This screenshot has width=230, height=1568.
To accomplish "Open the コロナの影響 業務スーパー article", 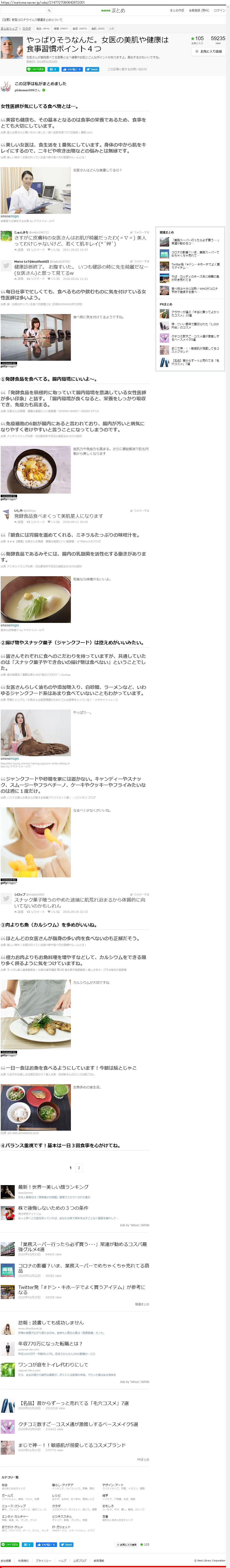I will [84, 1268].
